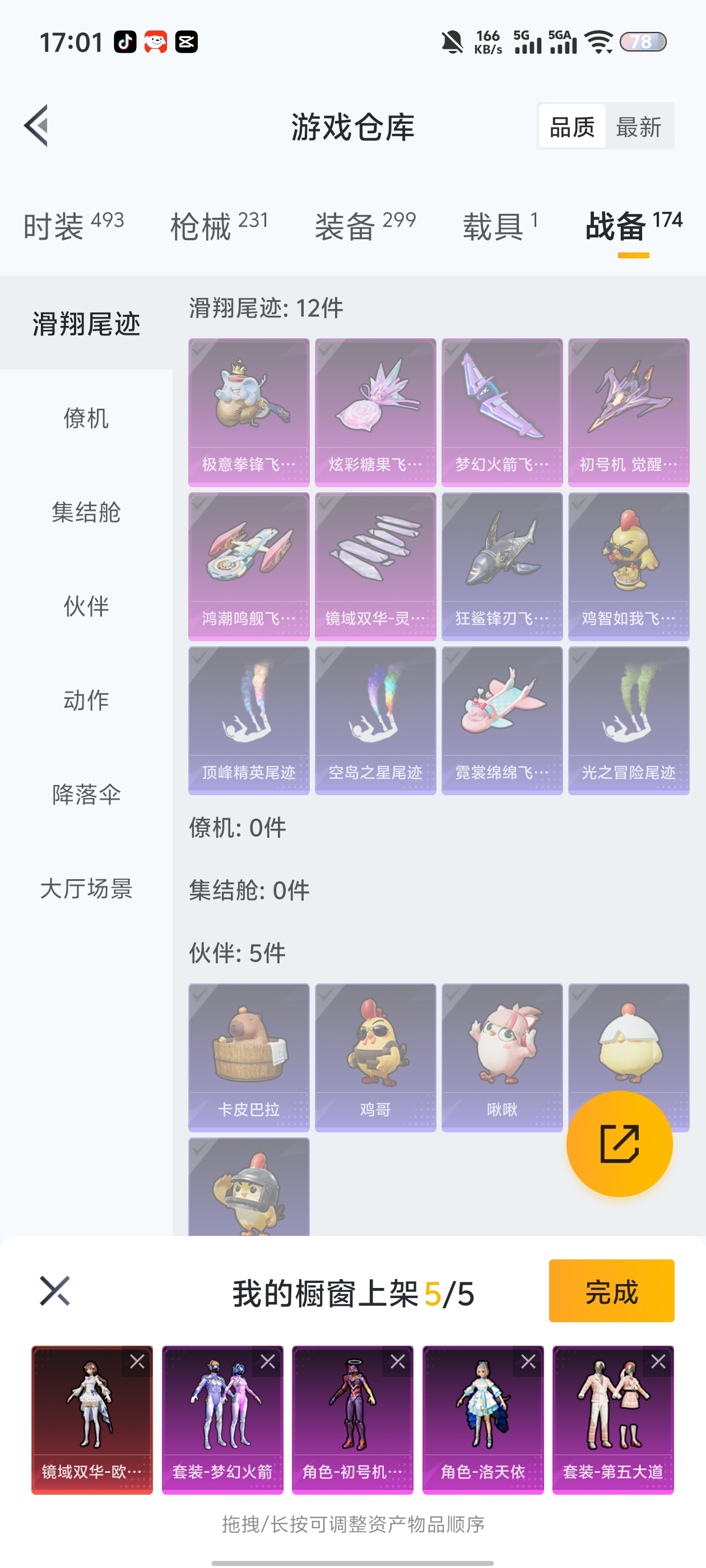706x1568 pixels.
Task: Remove 套装-第五大道 from showcase
Action: [658, 1362]
